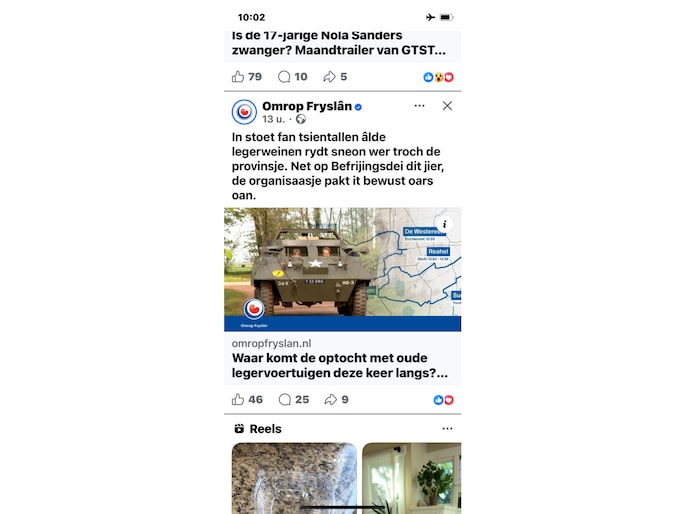Like the GTST Nola Sanders post
The image size is (685, 514).
coord(246,77)
